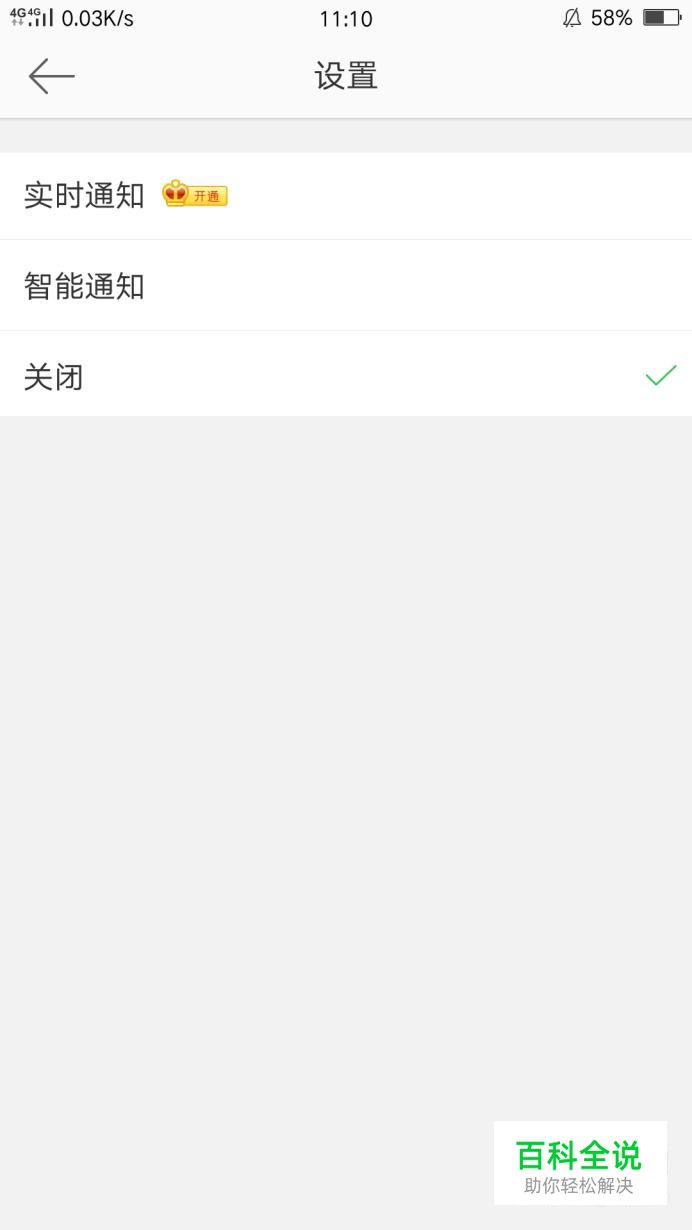Go back using the arrow icon

(52, 76)
